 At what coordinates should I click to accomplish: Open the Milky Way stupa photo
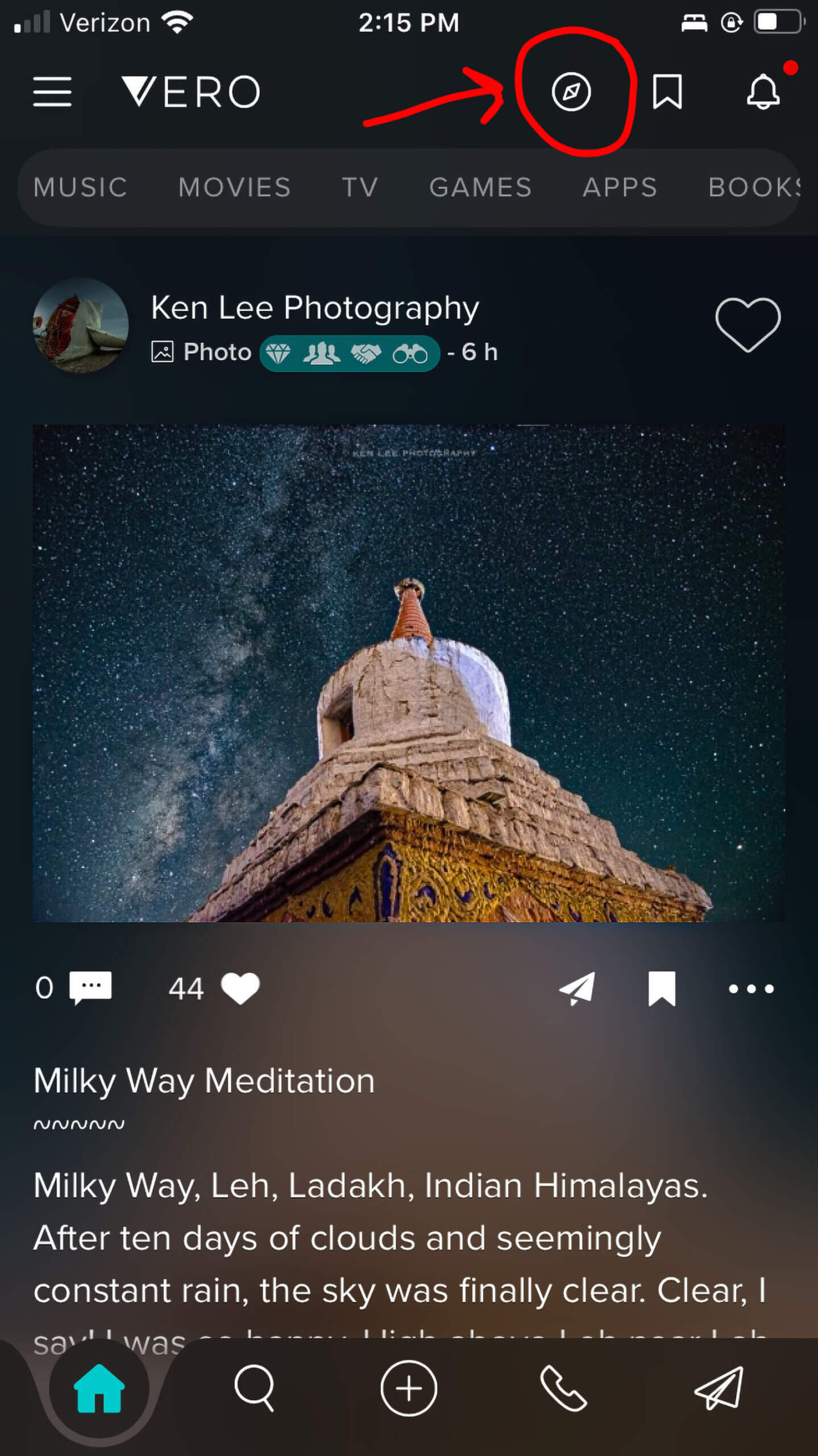click(x=409, y=673)
